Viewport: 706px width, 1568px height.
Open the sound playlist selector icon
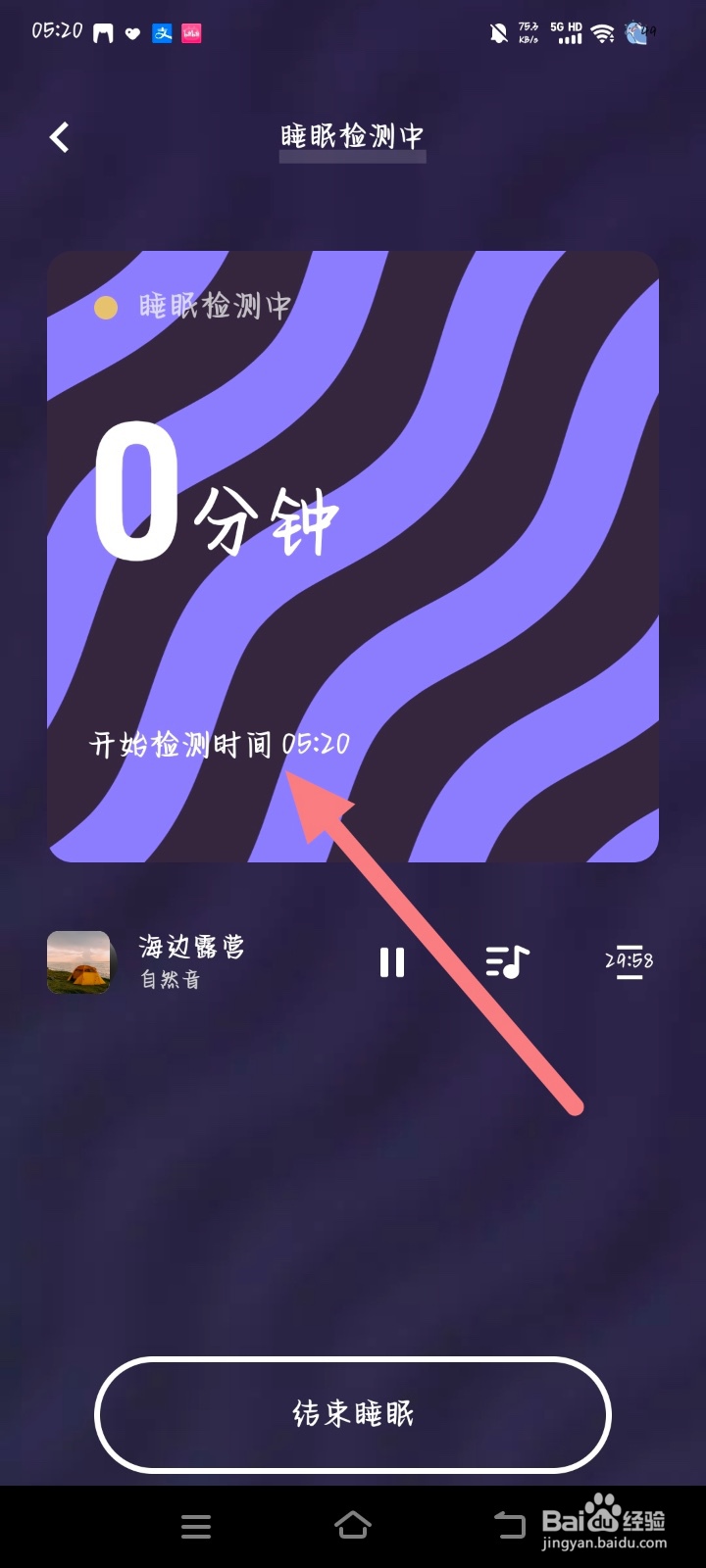pos(506,962)
